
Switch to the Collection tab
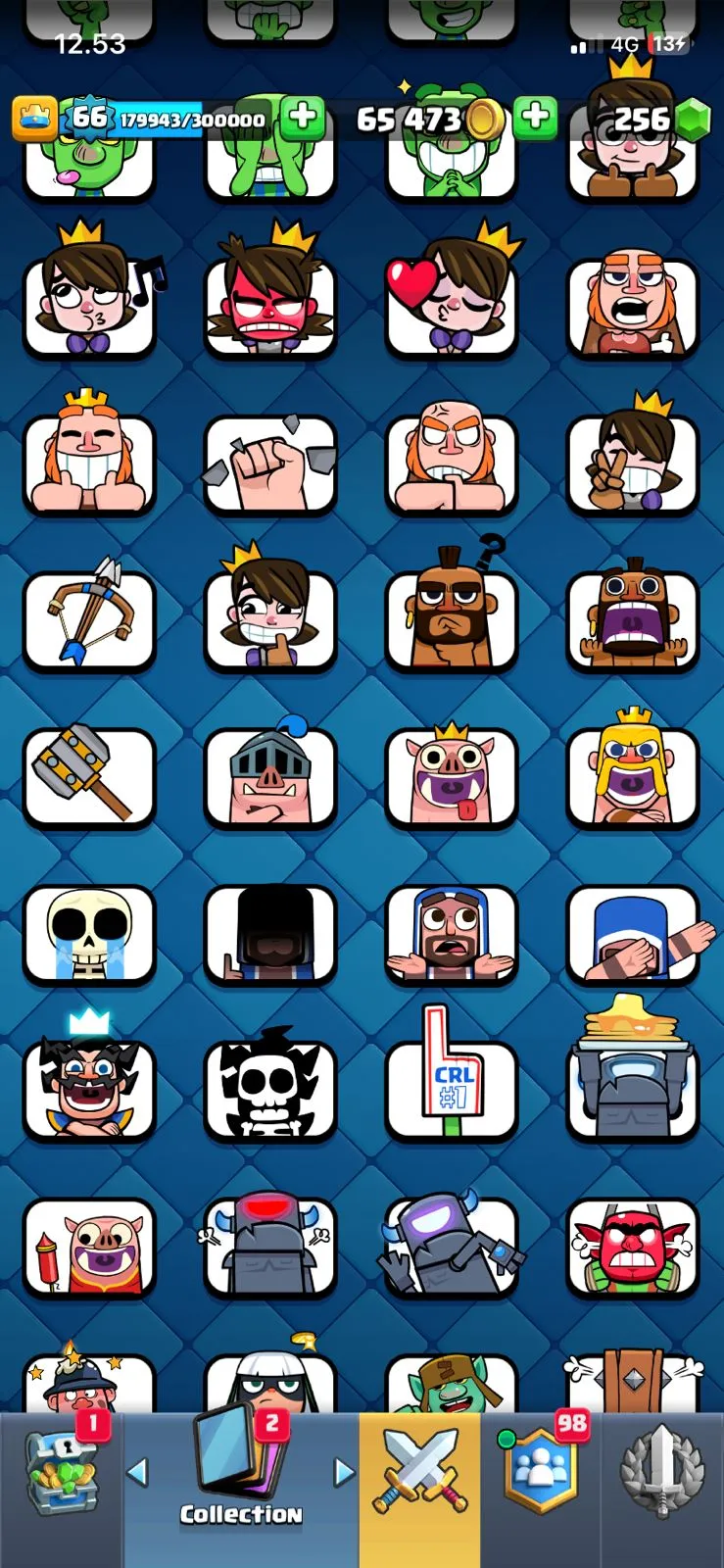[241, 1475]
